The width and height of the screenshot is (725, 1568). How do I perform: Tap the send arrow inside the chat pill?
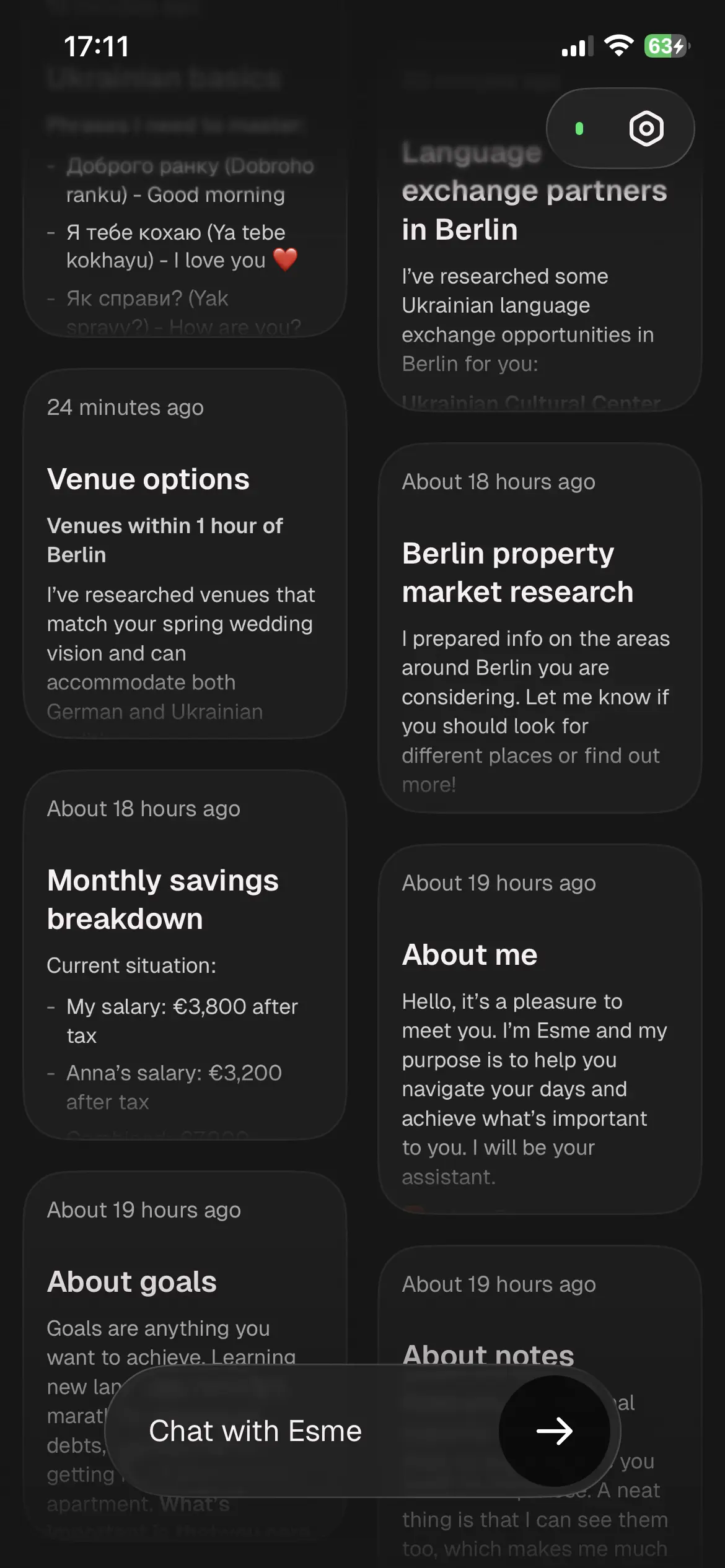[x=556, y=1431]
